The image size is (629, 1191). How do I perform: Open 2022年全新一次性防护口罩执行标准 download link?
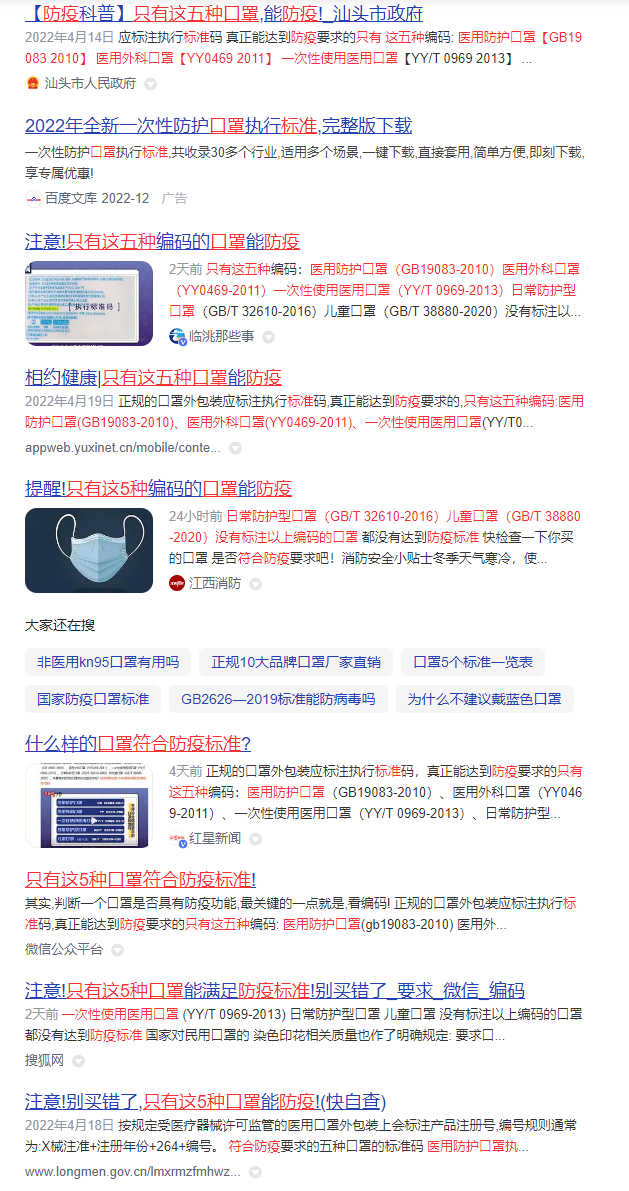click(x=218, y=126)
